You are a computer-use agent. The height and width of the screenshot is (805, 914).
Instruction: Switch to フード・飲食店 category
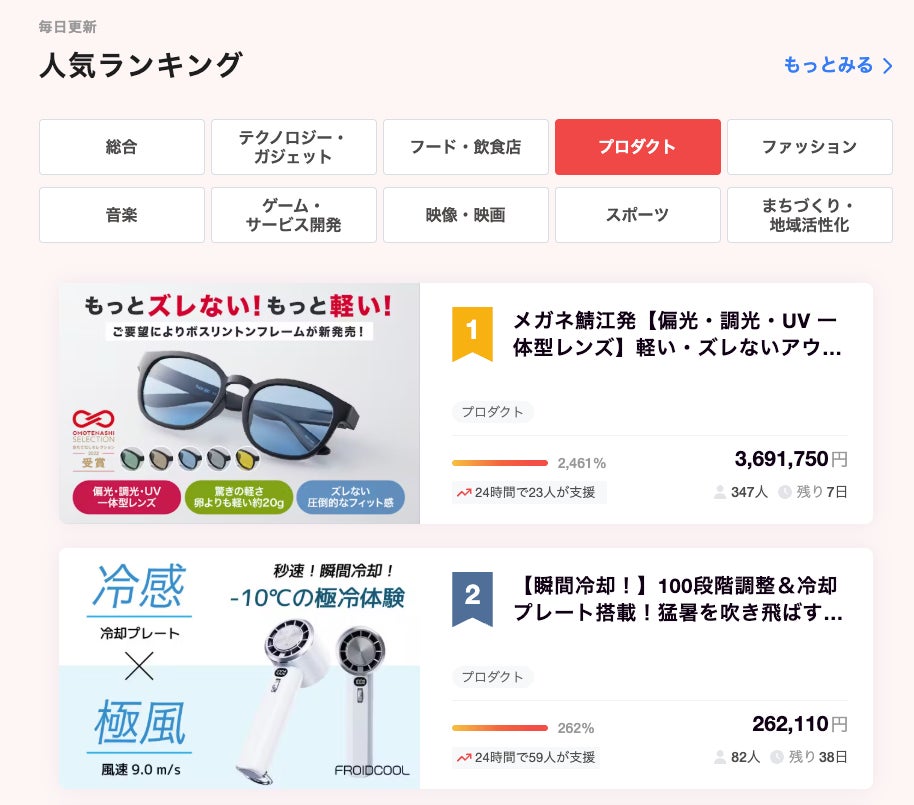tap(465, 147)
